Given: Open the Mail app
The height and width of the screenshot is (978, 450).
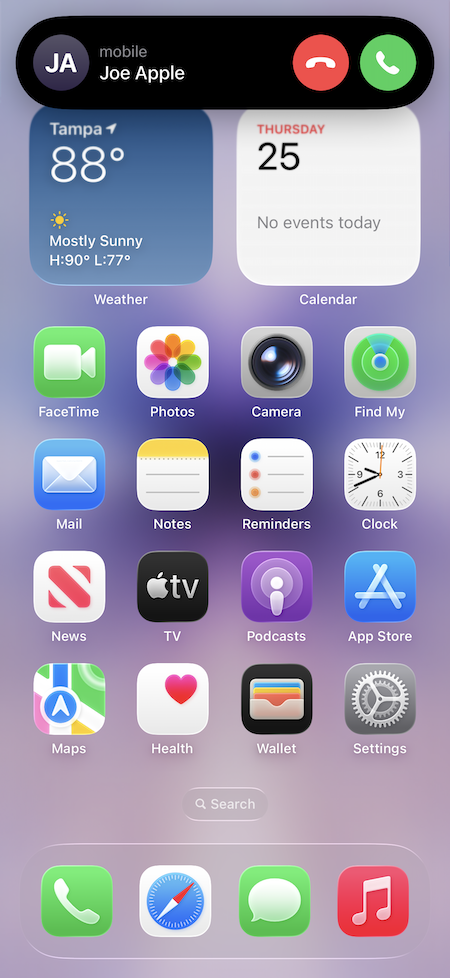Looking at the screenshot, I should click(x=69, y=474).
